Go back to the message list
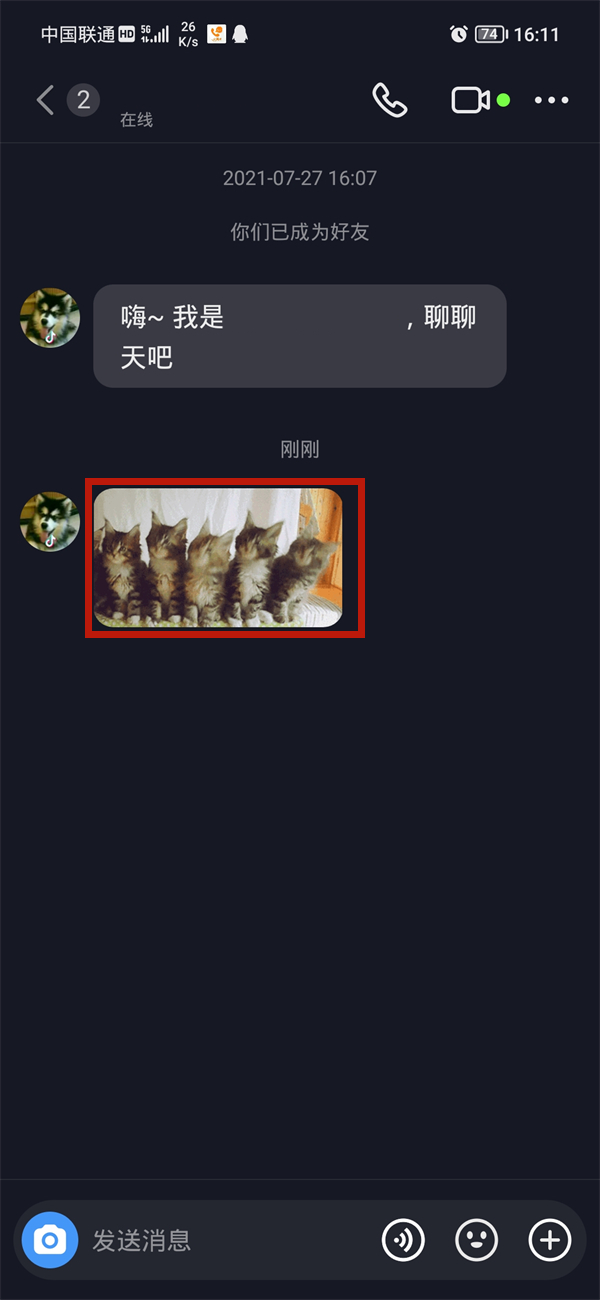Screen dimensions: 600x1300 pos(45,100)
